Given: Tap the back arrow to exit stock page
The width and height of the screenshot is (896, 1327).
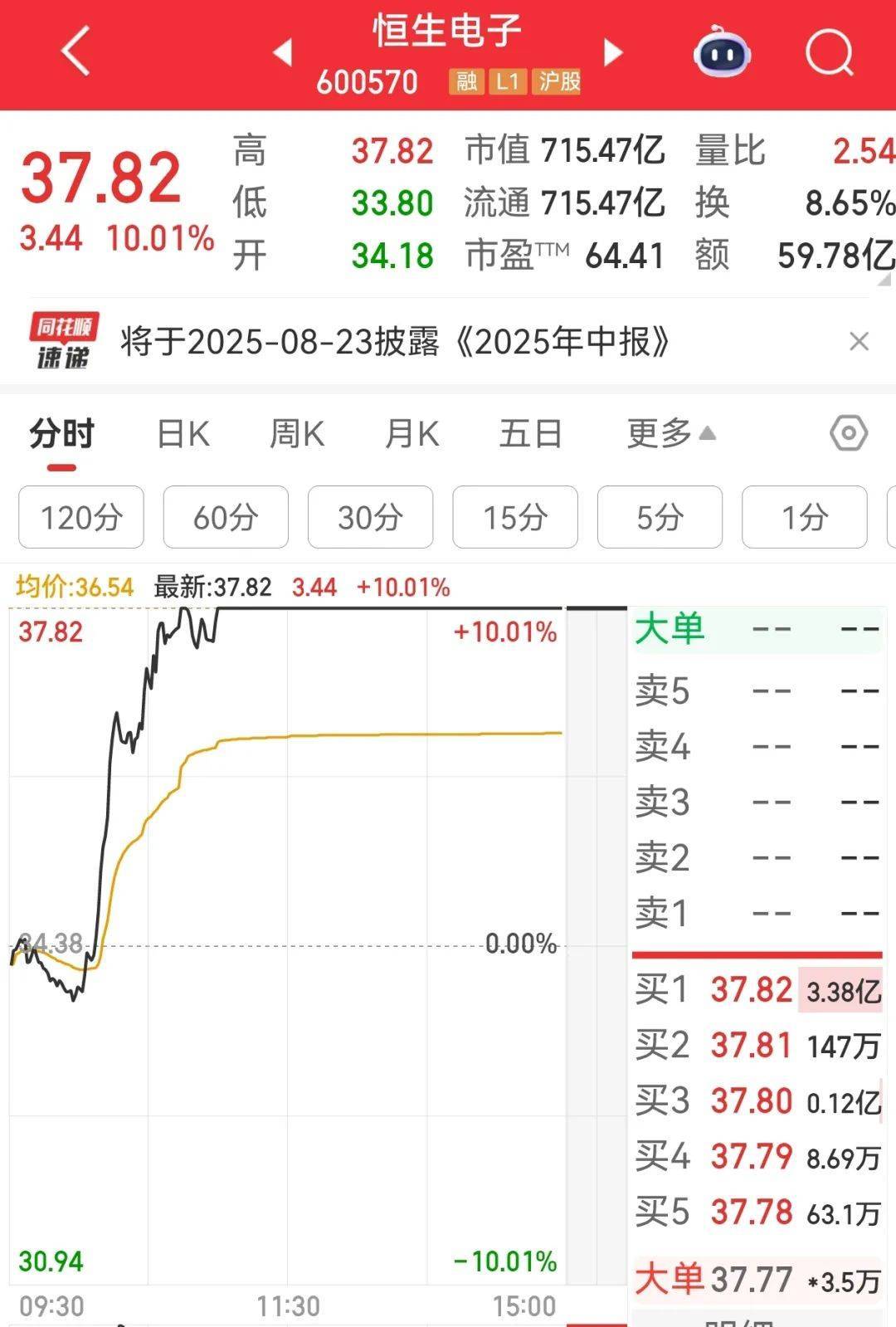Looking at the screenshot, I should (x=75, y=51).
